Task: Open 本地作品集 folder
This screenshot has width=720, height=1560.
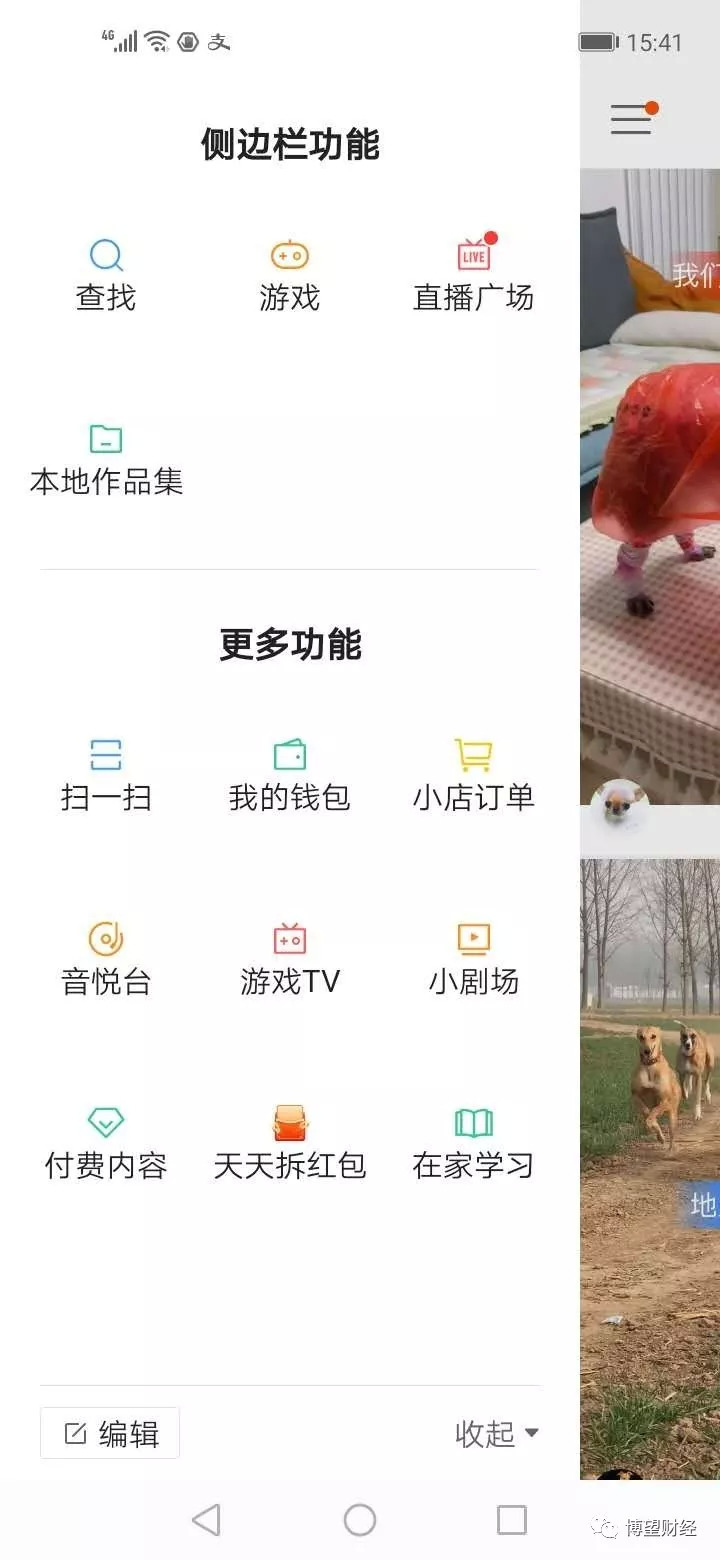Action: [x=106, y=459]
